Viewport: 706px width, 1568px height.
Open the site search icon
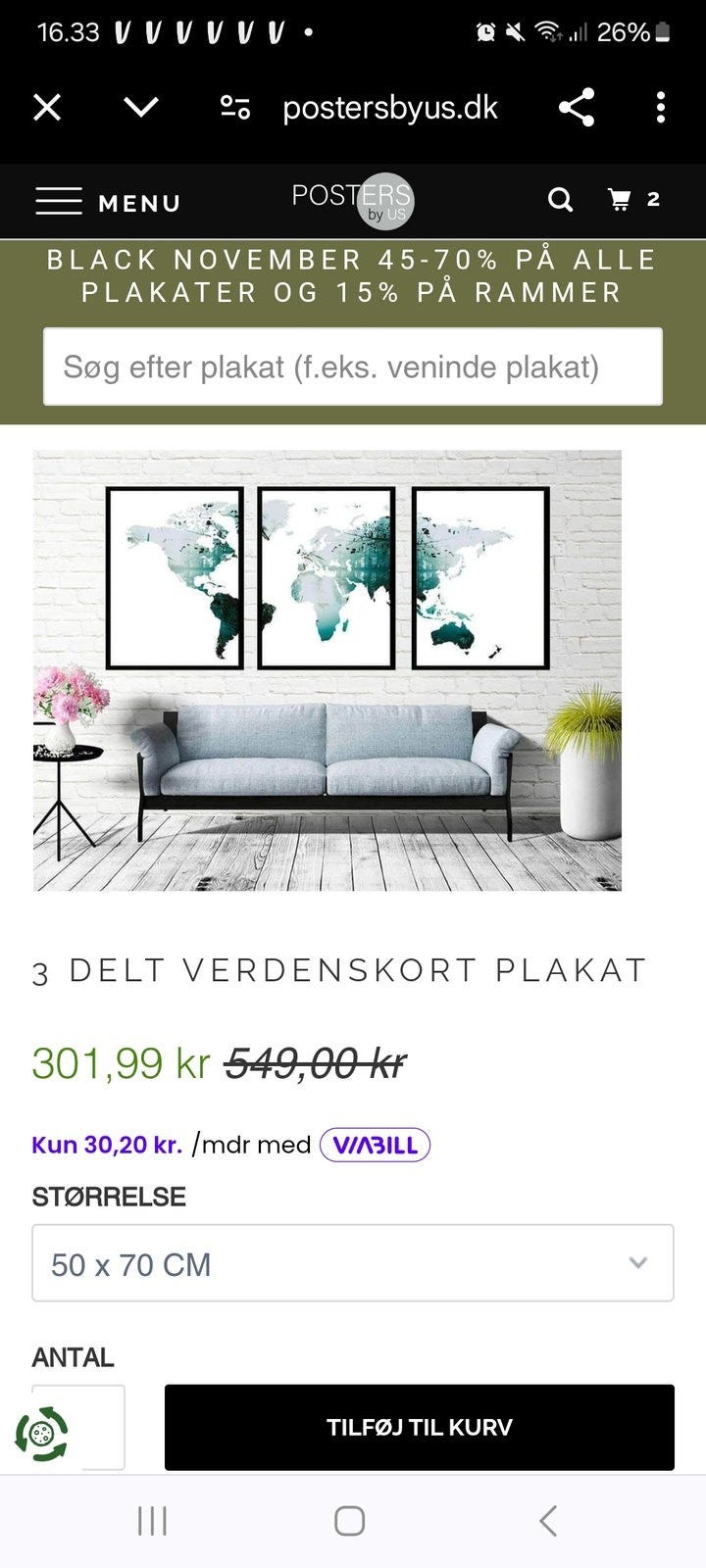560,200
